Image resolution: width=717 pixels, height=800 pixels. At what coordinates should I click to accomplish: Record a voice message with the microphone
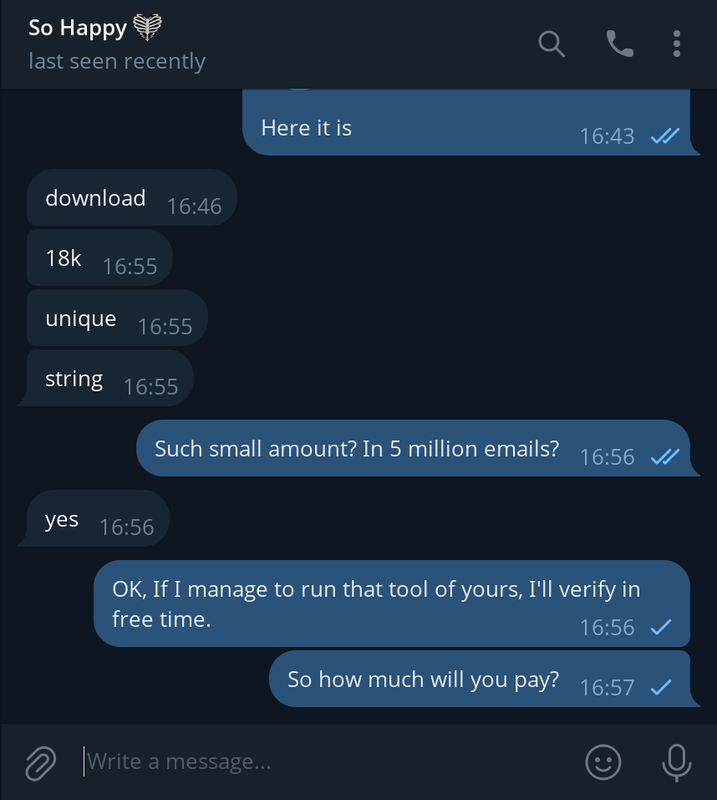point(677,762)
